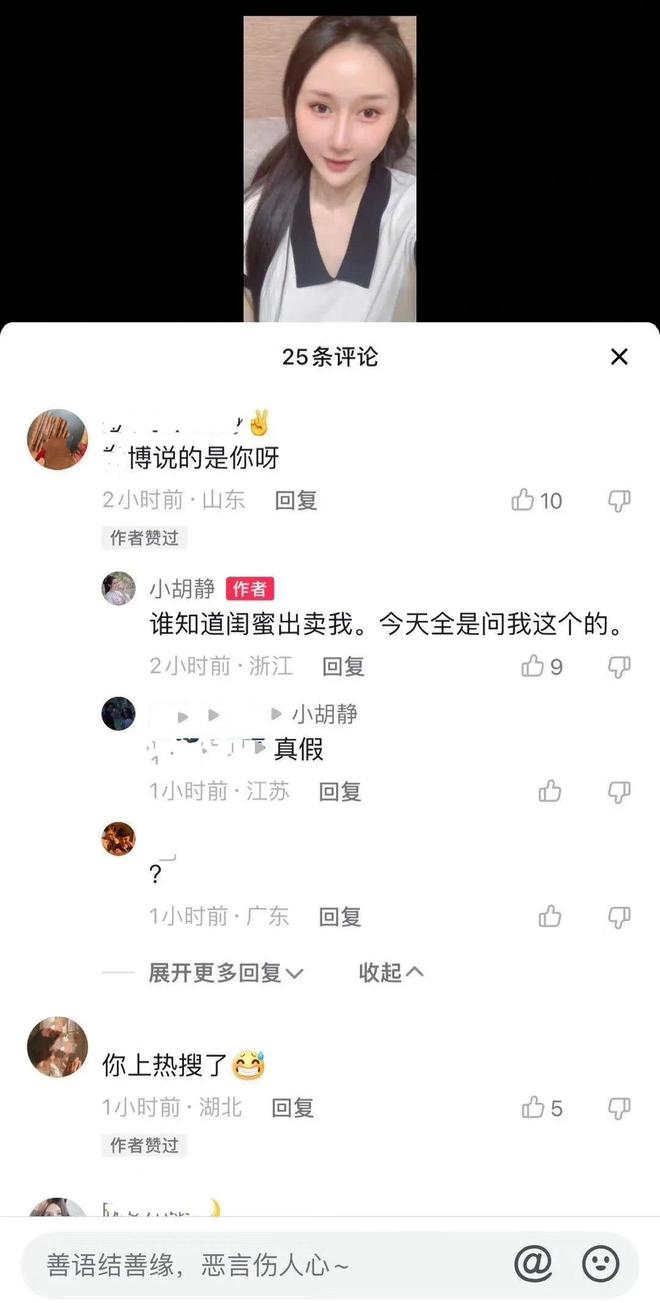This screenshot has width=660, height=1303.
Task: Like the '?' reply from 广东
Action: tap(550, 917)
